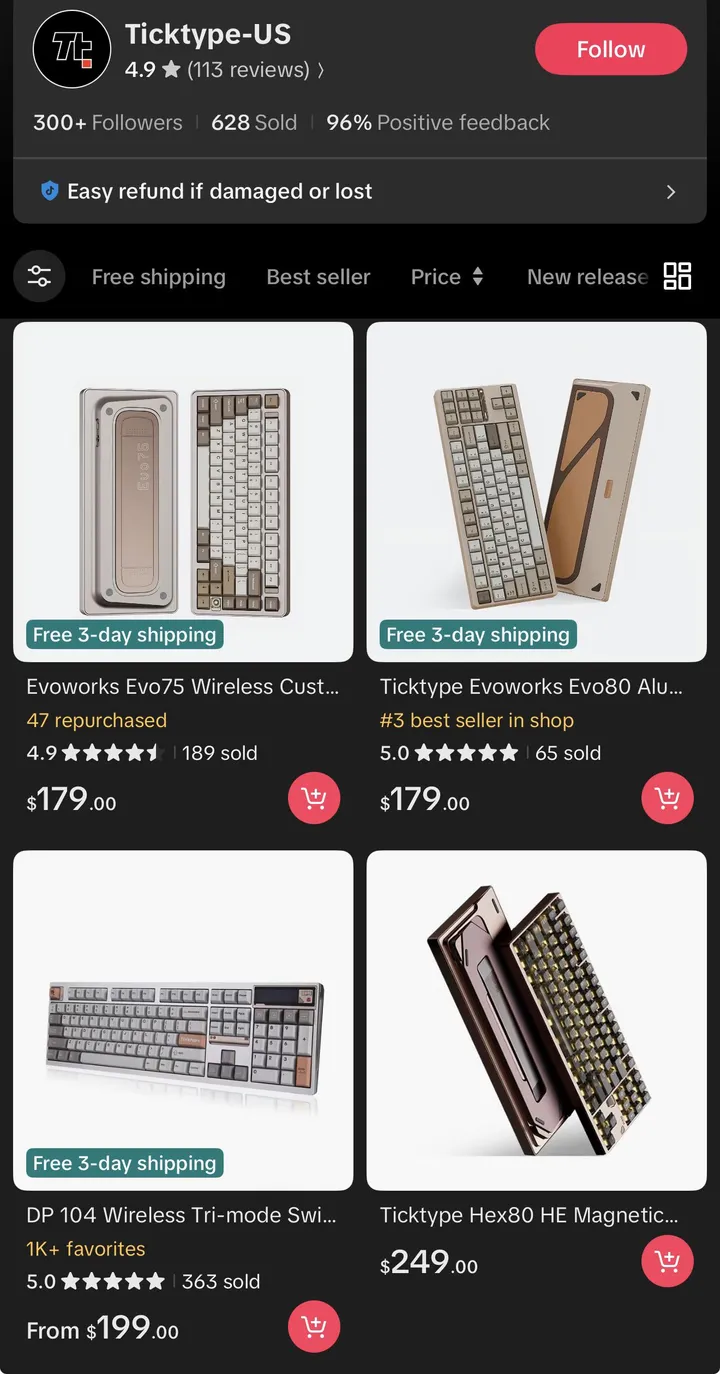This screenshot has height=1374, width=720.
Task: Toggle the grid layout view icon
Action: tap(677, 277)
